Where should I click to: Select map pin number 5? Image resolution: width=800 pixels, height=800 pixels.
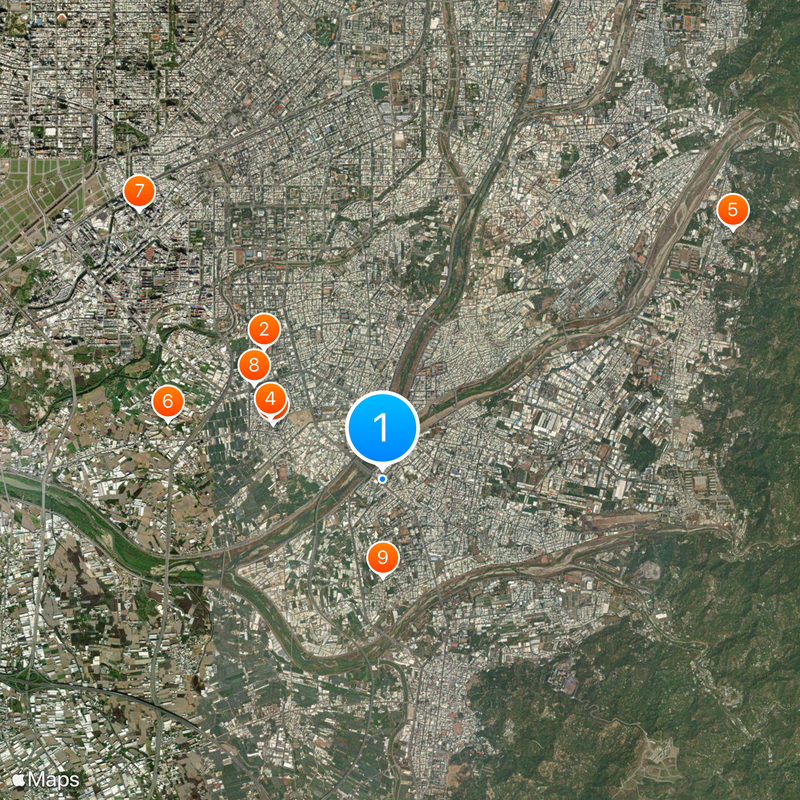733,210
